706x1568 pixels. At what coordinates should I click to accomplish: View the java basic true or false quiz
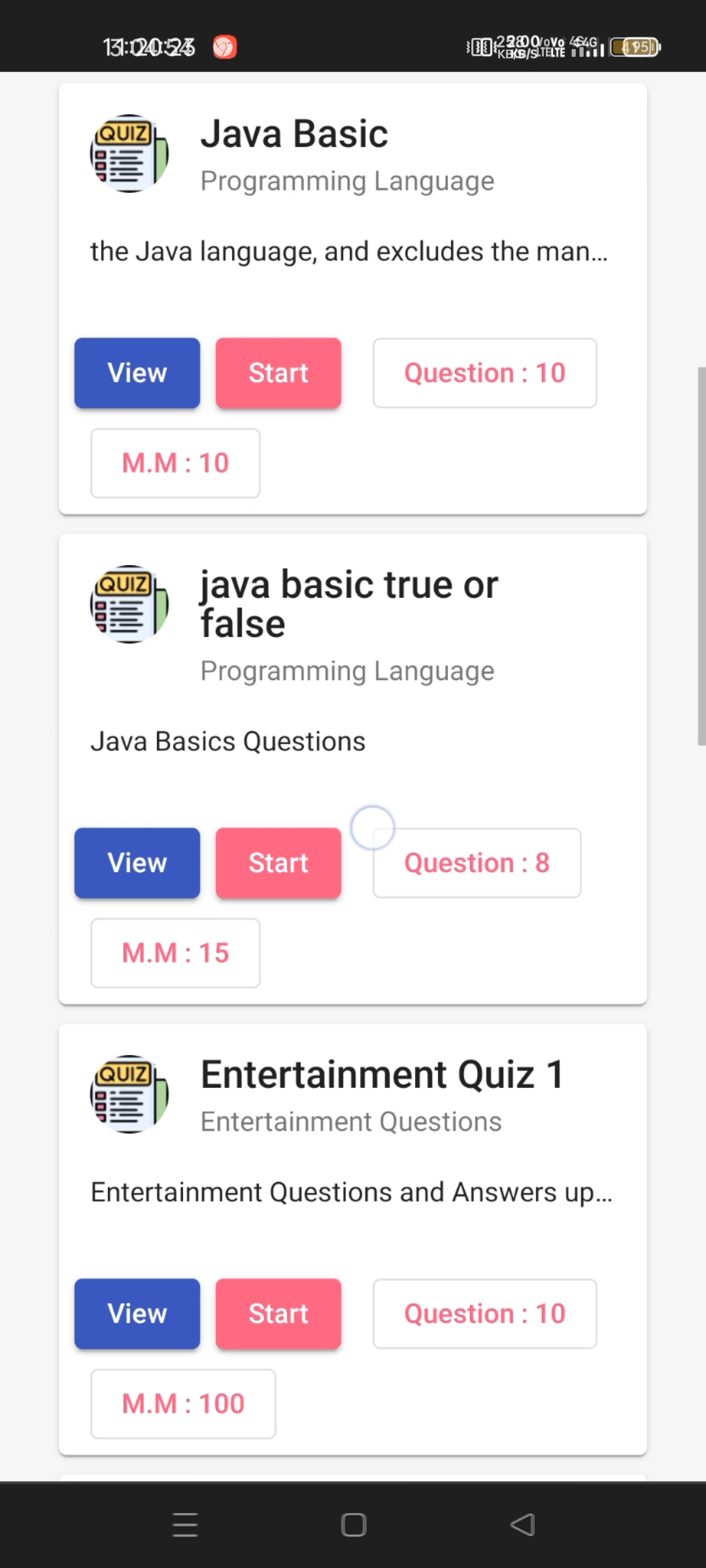[137, 862]
